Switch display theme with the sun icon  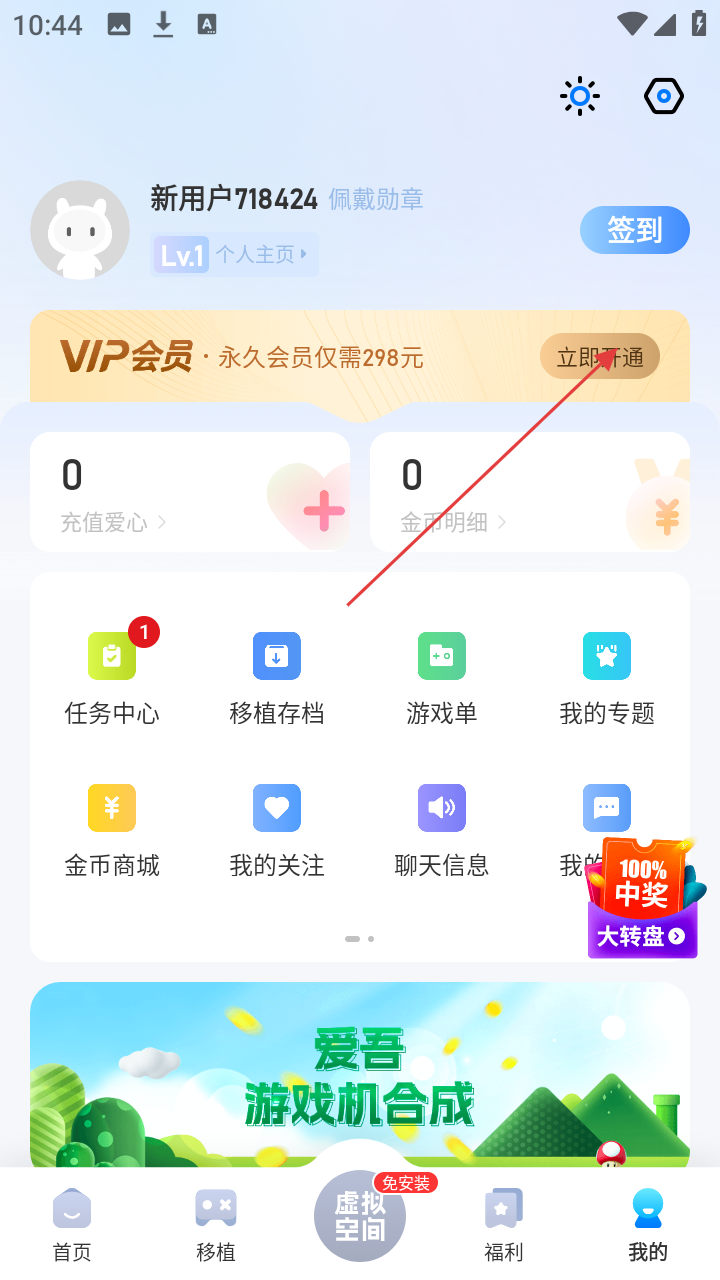point(580,96)
